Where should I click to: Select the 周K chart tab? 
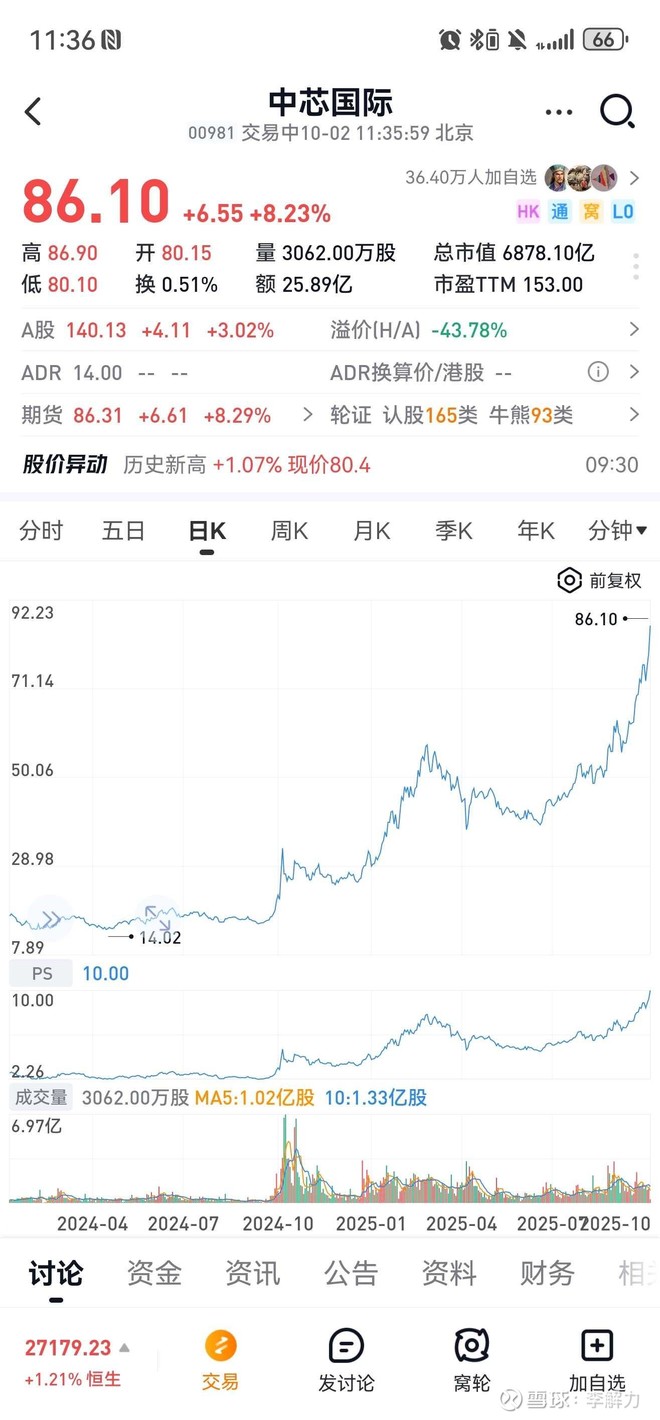[289, 531]
